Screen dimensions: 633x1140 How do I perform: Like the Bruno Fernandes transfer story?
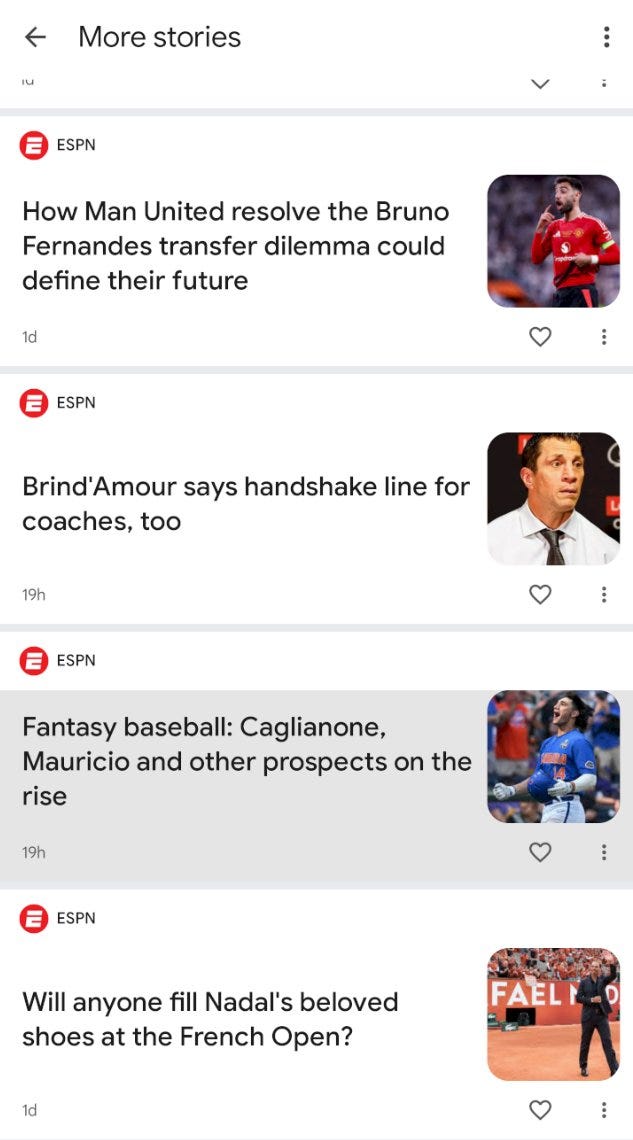tap(540, 337)
